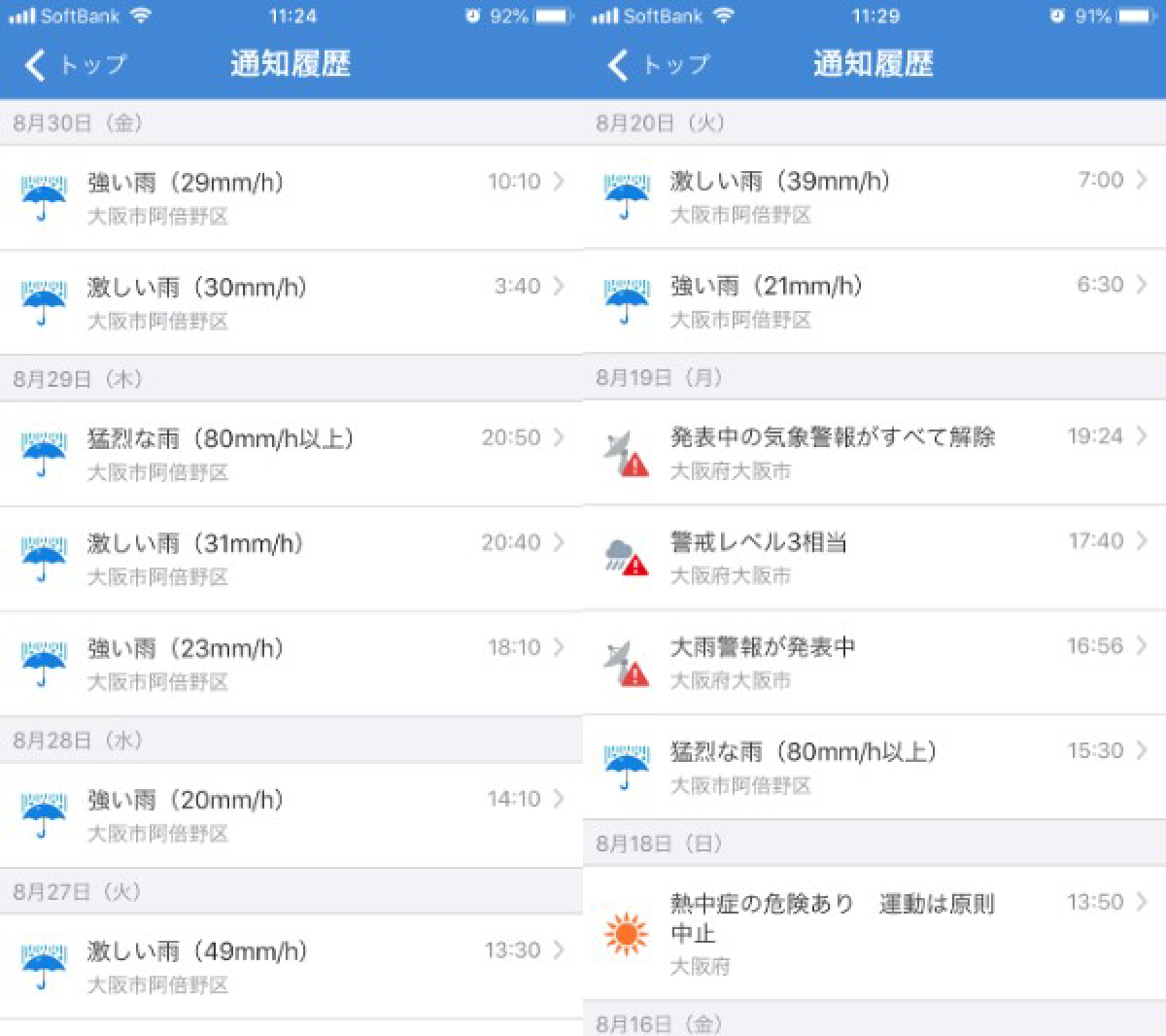
Task: Open the 警戒レベル3相当 alert
Action: pos(874,558)
